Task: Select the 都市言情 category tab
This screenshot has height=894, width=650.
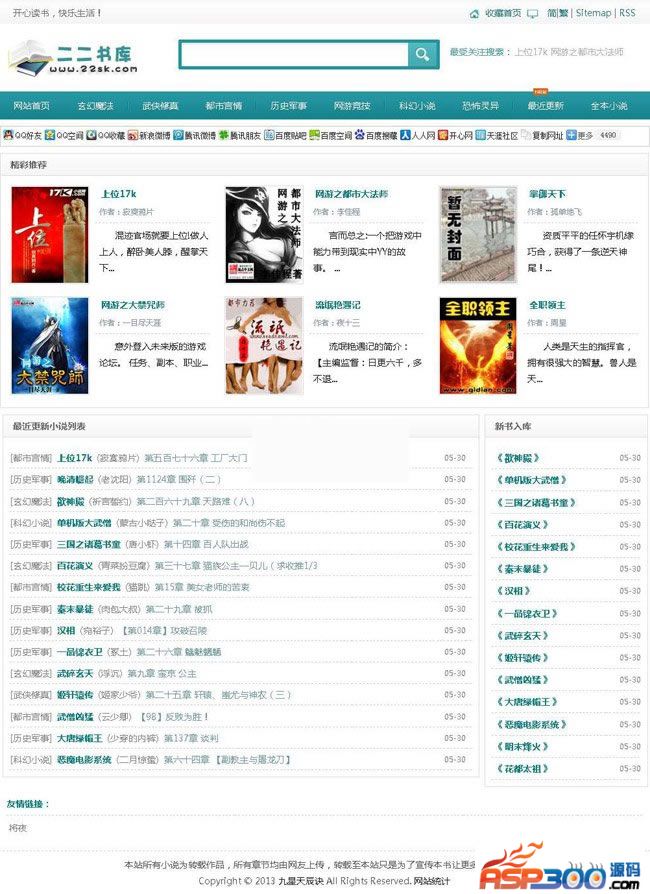Action: (x=224, y=106)
